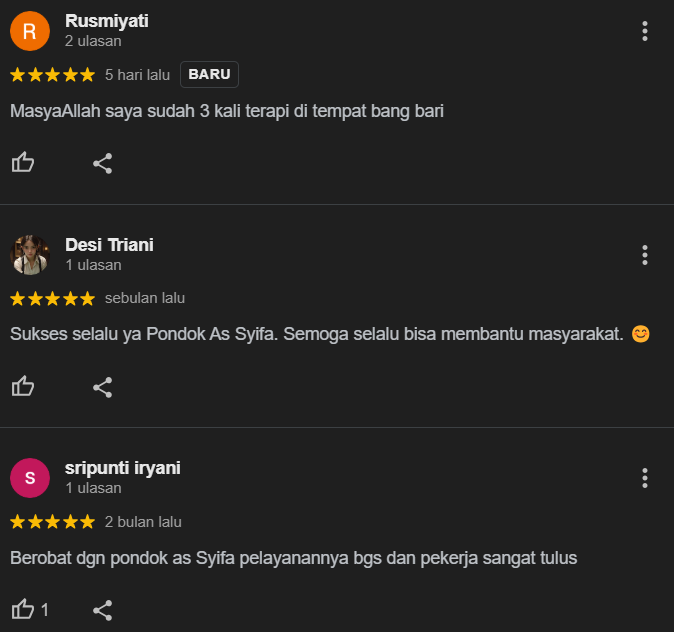
Task: Like sripunti iryani's review
Action: 23,609
